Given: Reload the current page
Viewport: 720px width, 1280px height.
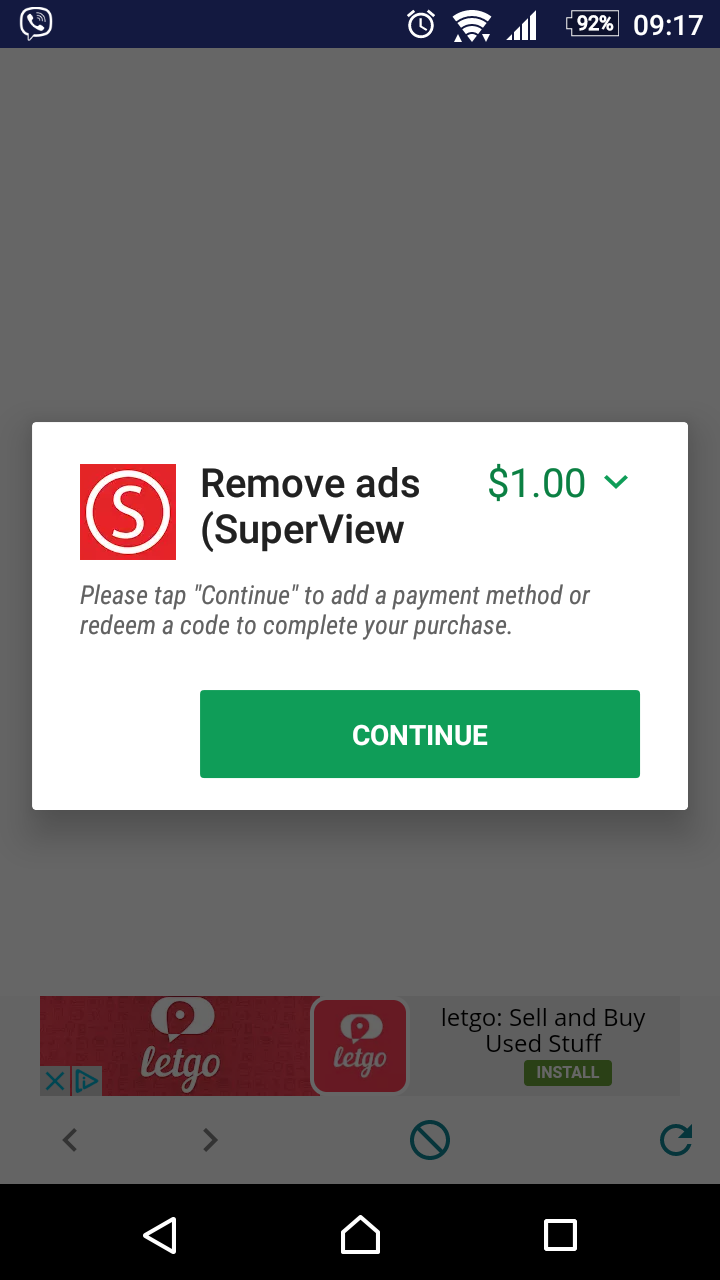Looking at the screenshot, I should click(x=676, y=1139).
